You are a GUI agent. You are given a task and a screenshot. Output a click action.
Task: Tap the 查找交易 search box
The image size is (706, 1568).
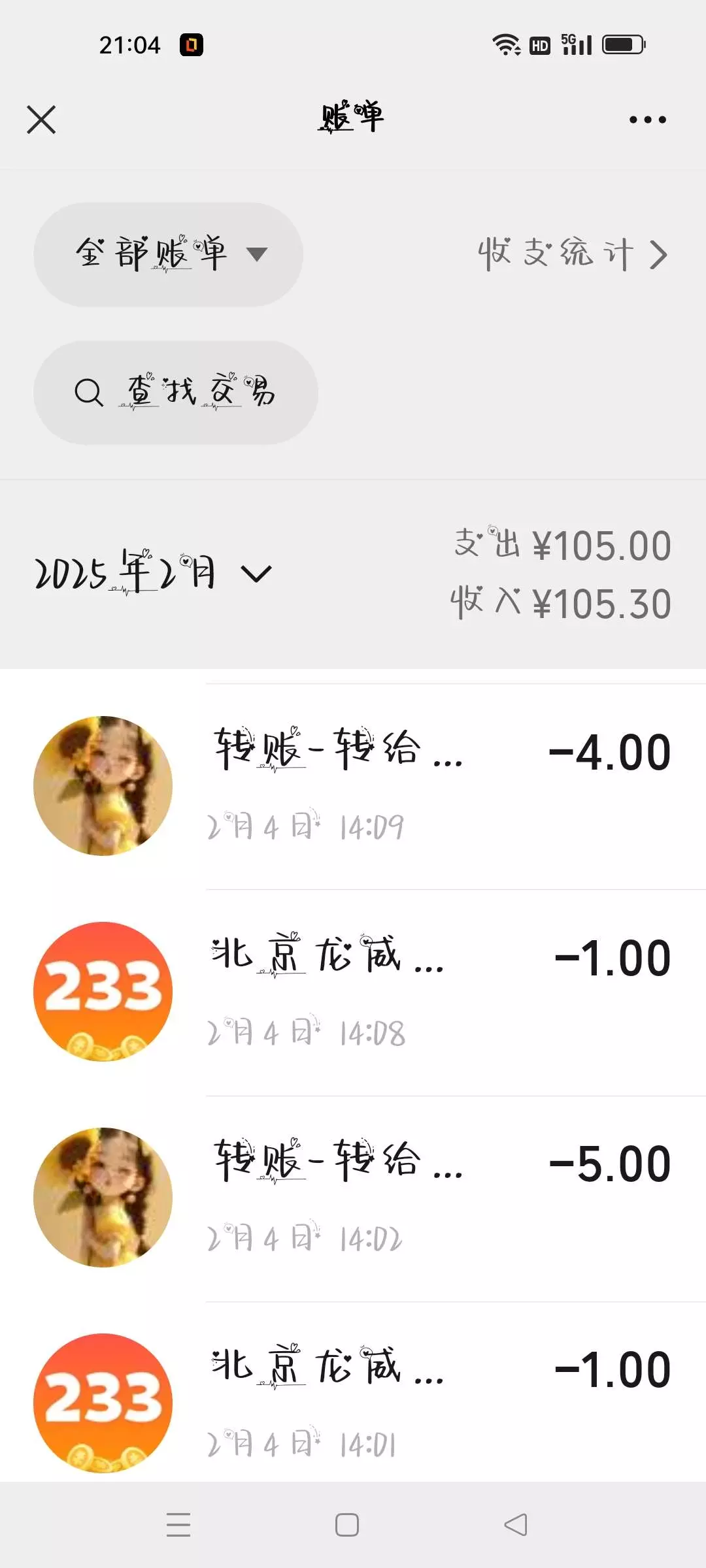175,392
